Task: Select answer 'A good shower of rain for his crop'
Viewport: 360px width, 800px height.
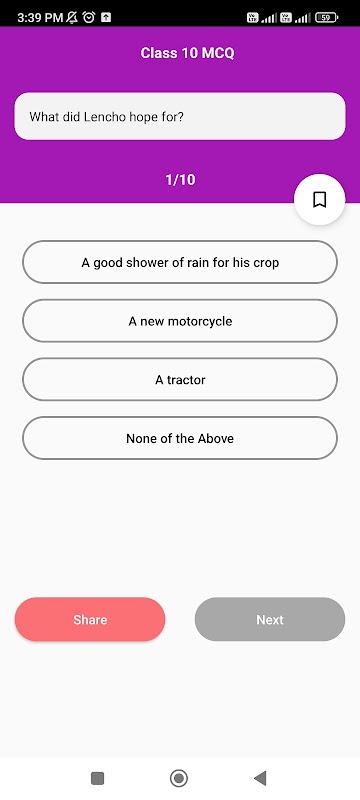Action: coord(180,262)
